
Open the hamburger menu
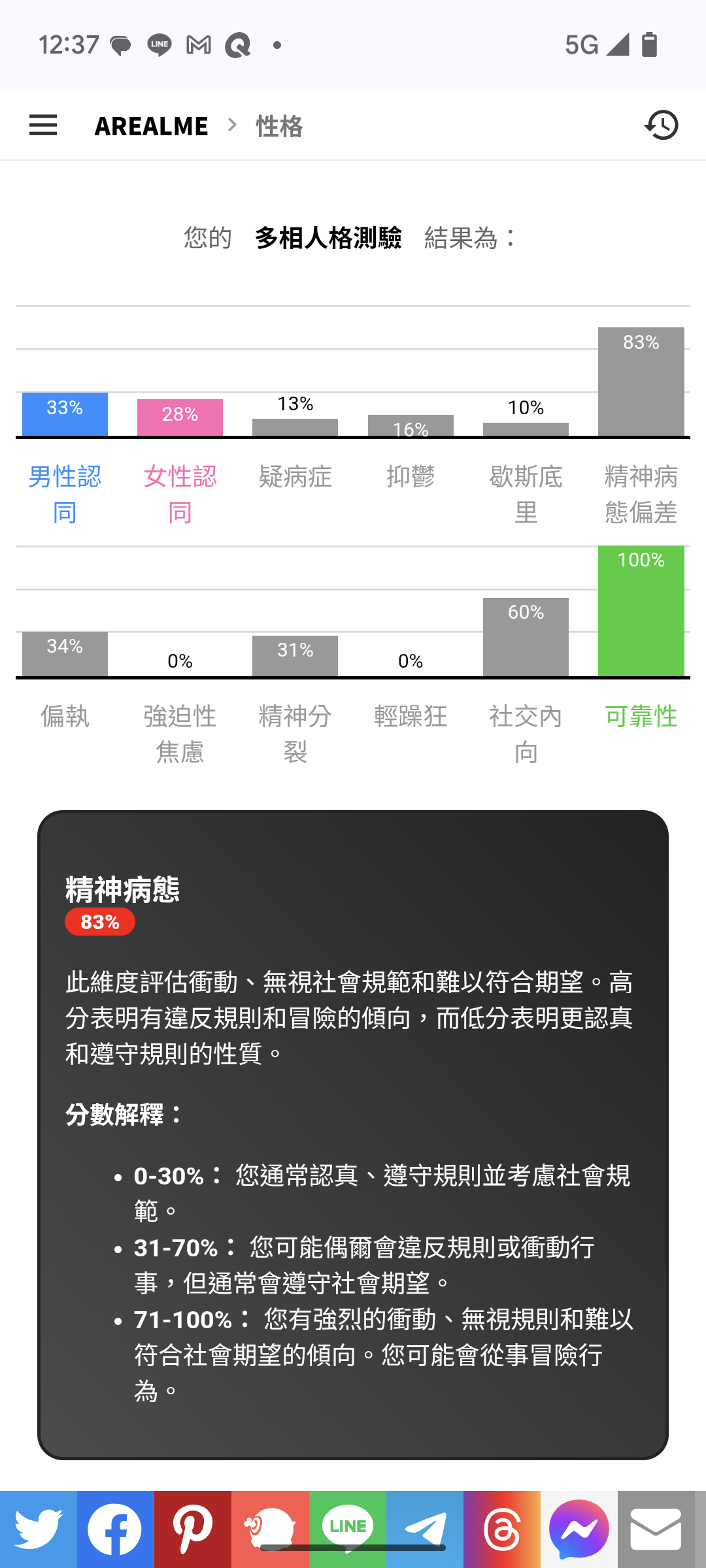[43, 125]
